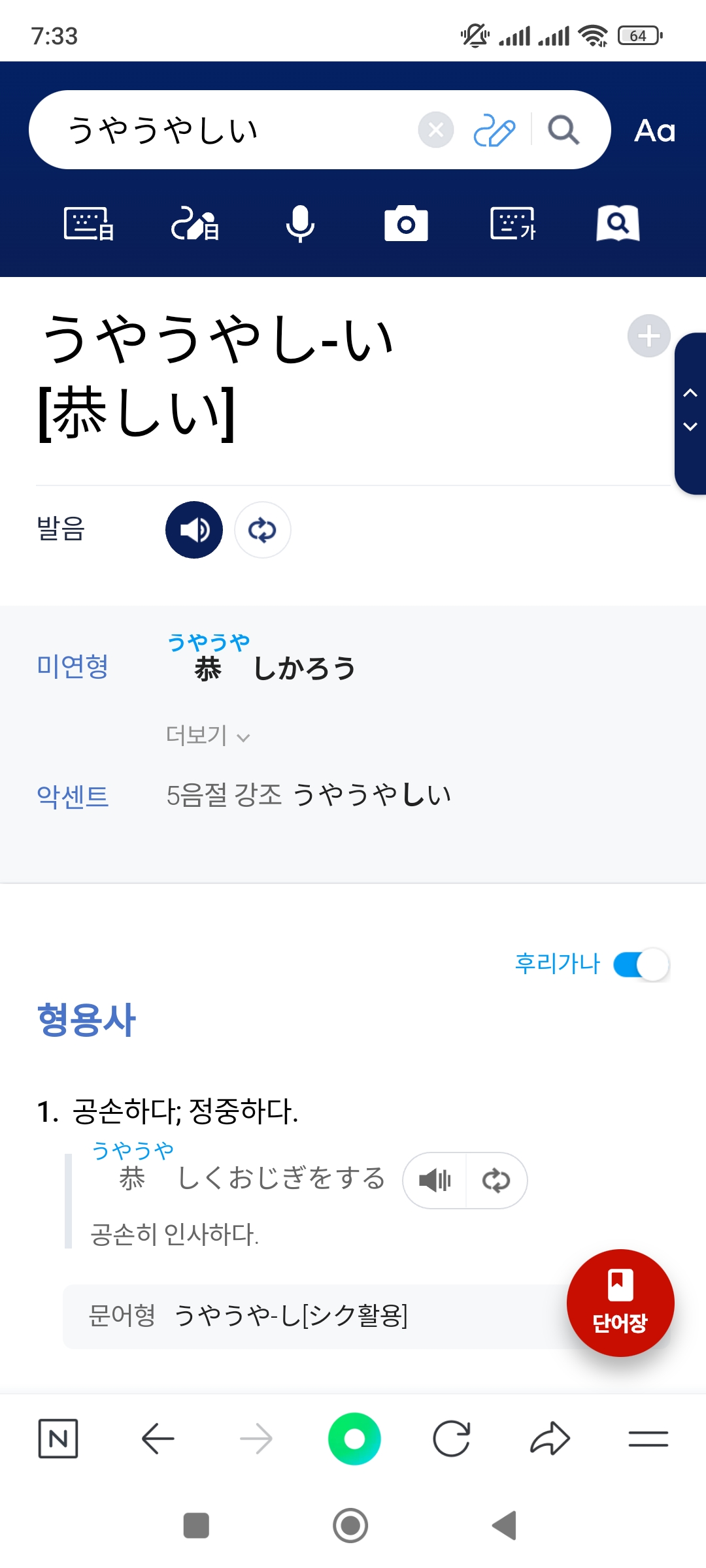Expand 더보기 to see more conjugations

tap(207, 736)
